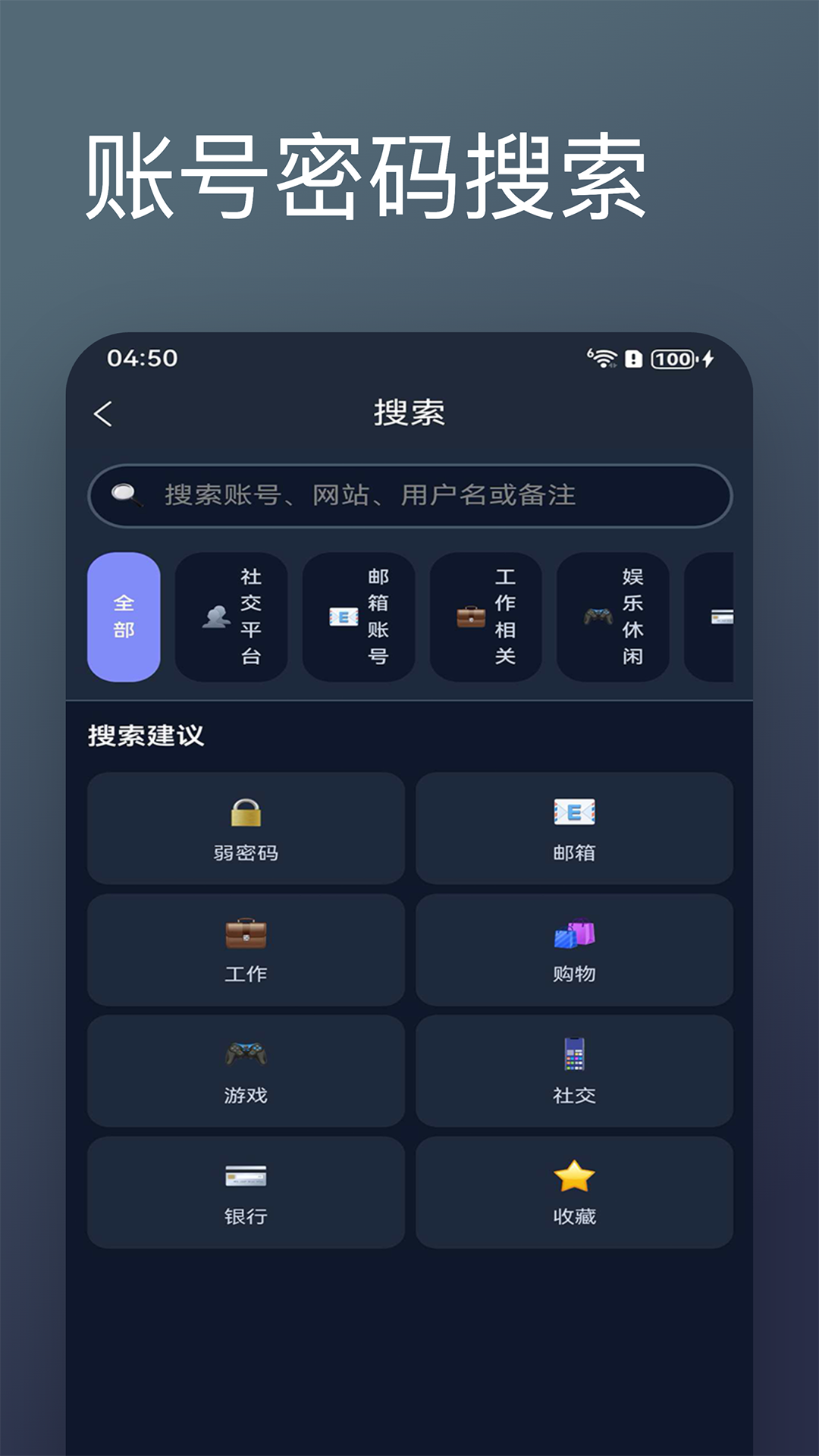Select the 全部 category filter chip

click(x=124, y=617)
